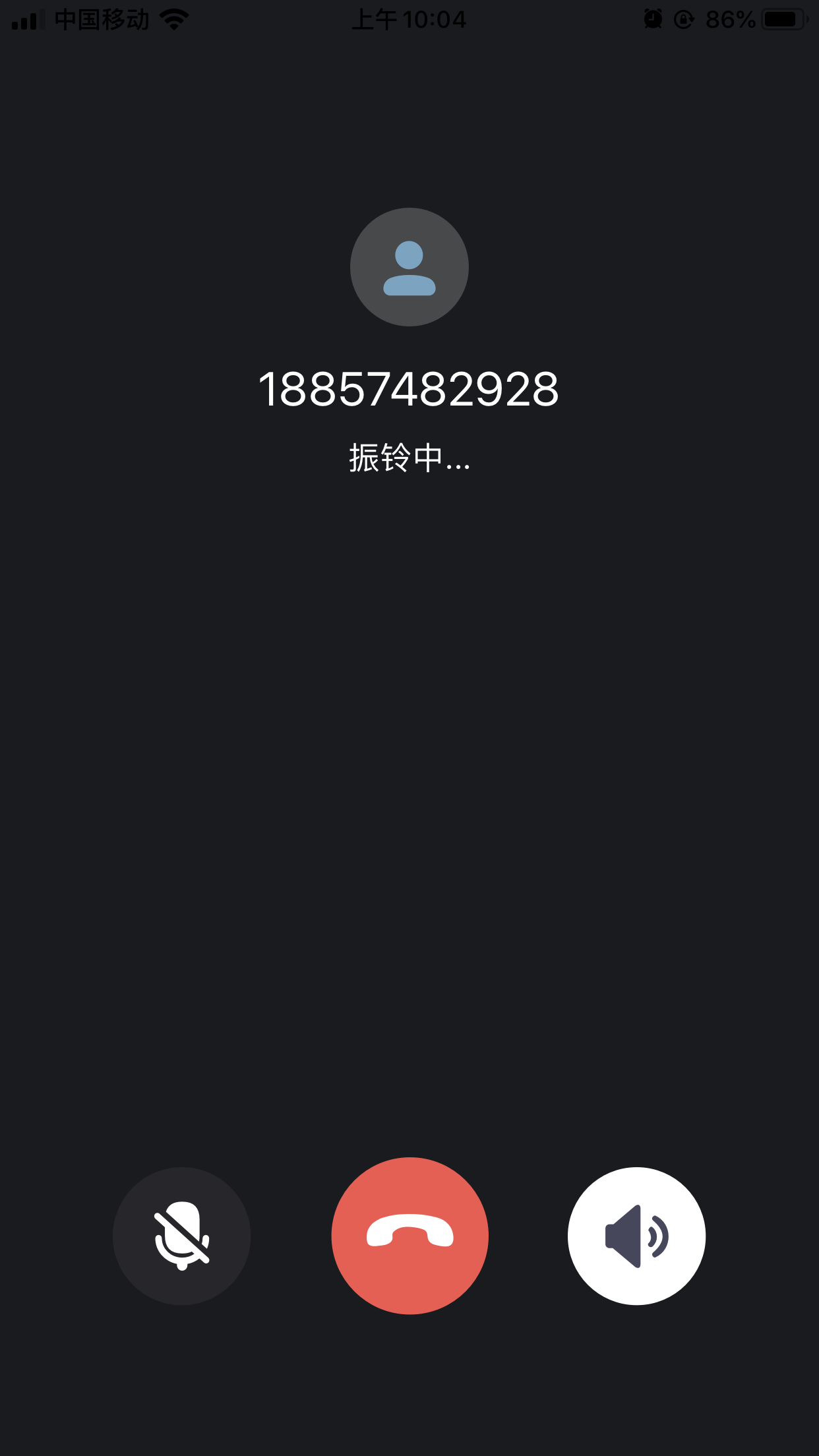The height and width of the screenshot is (1456, 819).
Task: Mute the microphone during the call
Action: tap(181, 1236)
